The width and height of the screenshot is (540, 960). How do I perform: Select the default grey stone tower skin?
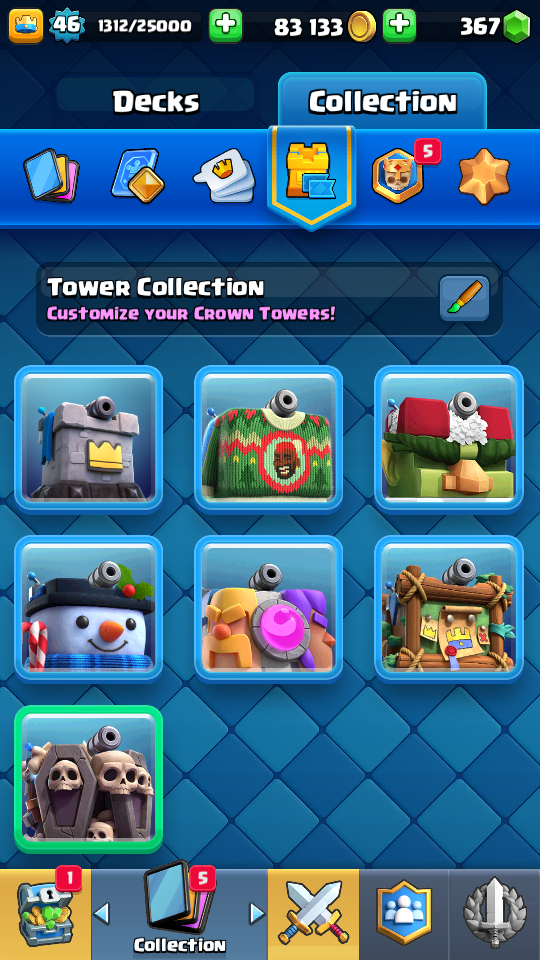pos(89,438)
